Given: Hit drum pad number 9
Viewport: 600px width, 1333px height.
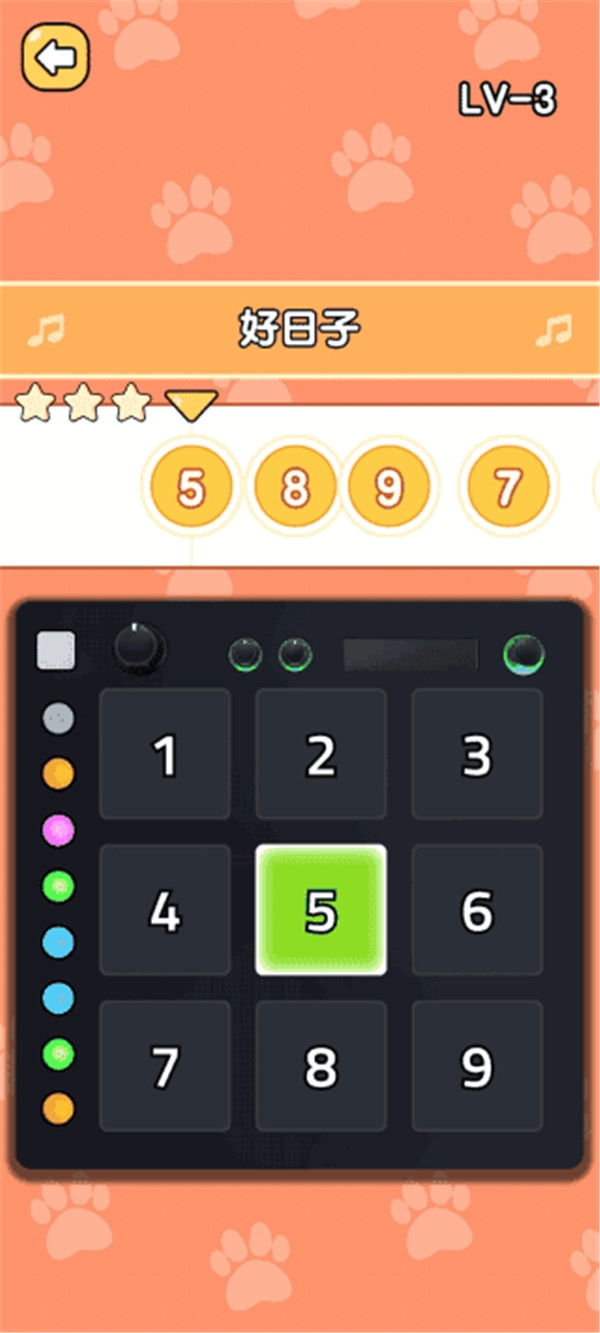Looking at the screenshot, I should (x=477, y=1066).
